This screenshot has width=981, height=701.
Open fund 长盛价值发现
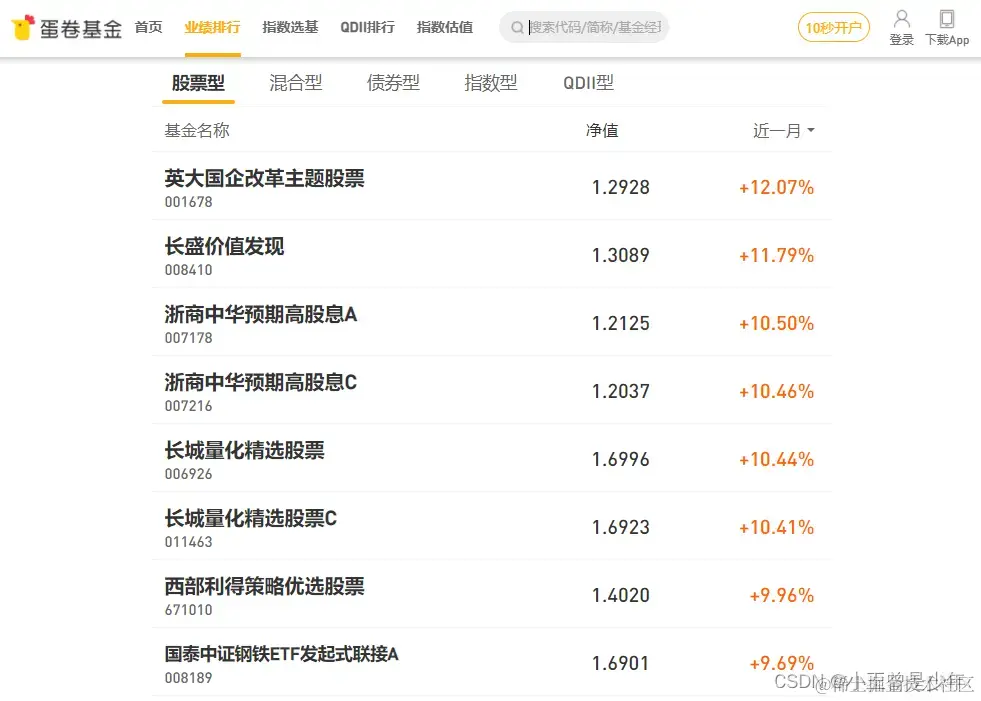pos(224,246)
